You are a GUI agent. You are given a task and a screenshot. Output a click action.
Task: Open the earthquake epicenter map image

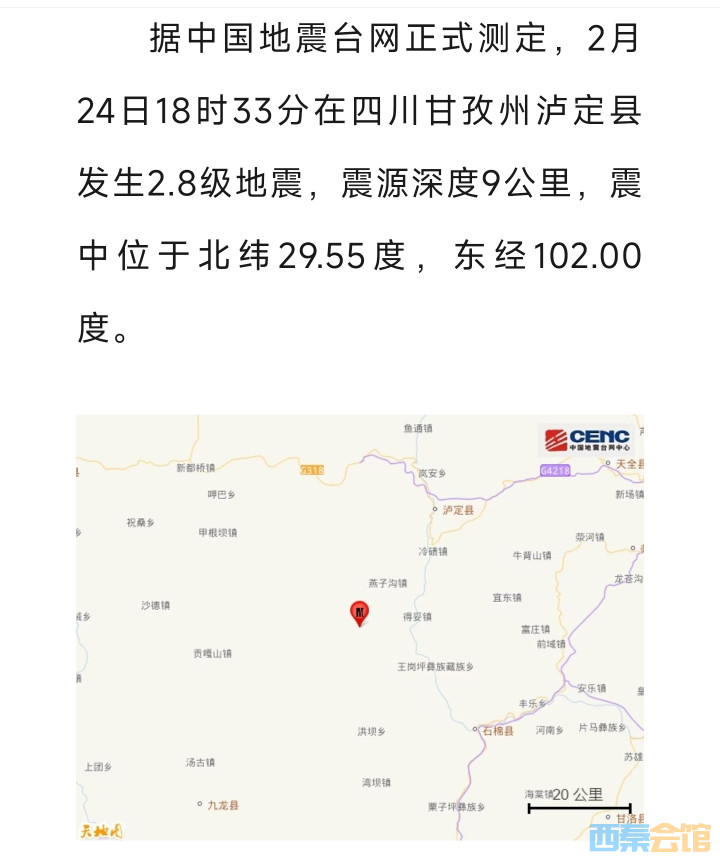point(360,627)
